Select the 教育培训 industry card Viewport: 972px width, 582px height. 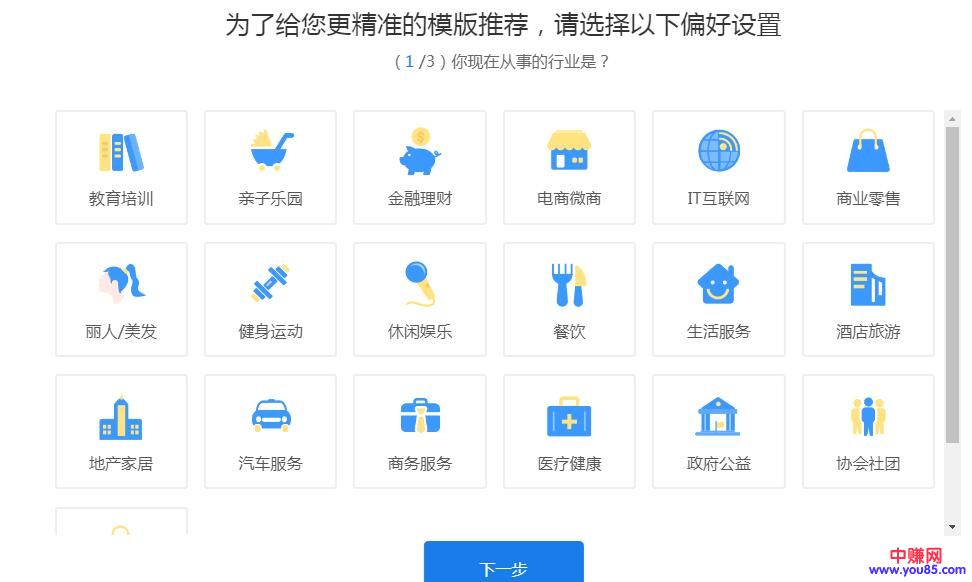[121, 167]
